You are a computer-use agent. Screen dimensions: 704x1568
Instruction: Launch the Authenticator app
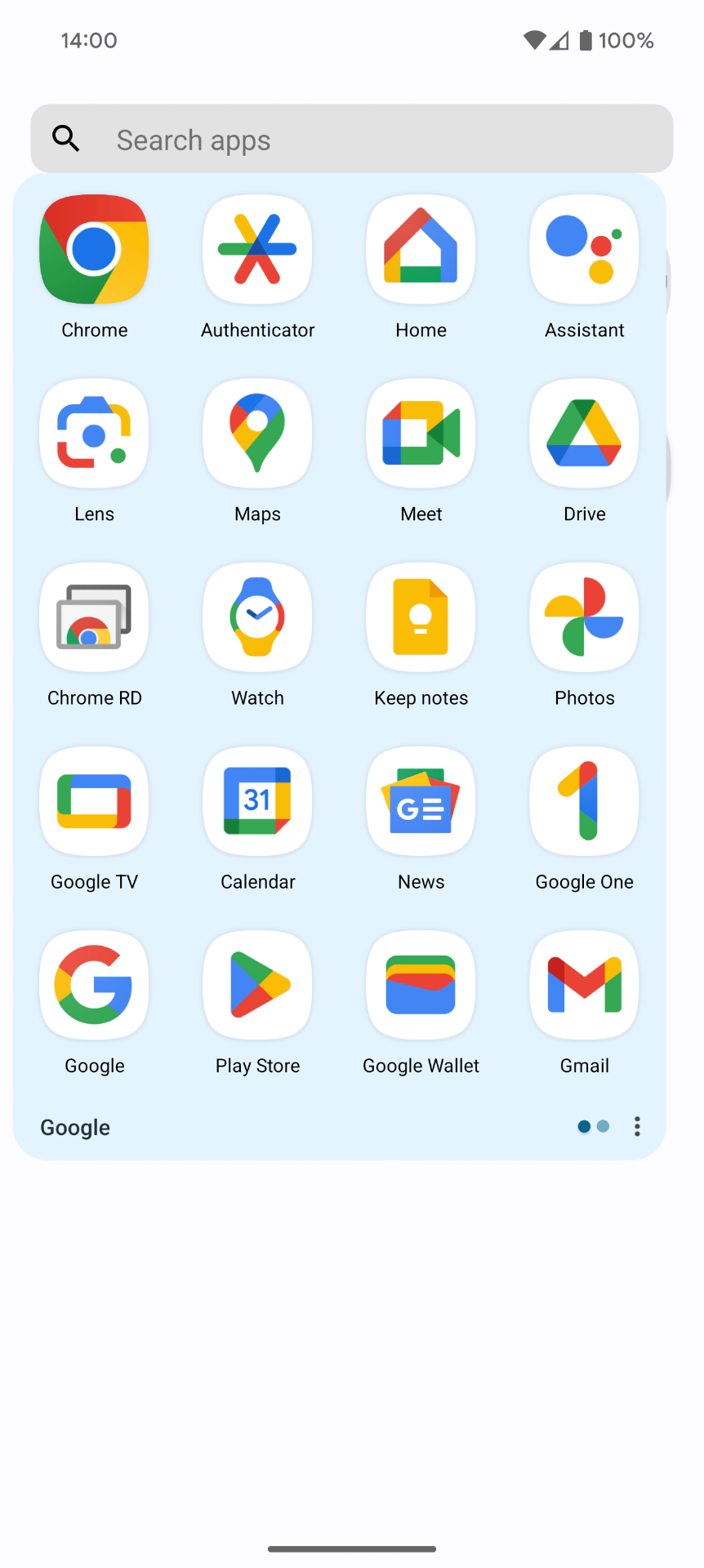coord(257,250)
